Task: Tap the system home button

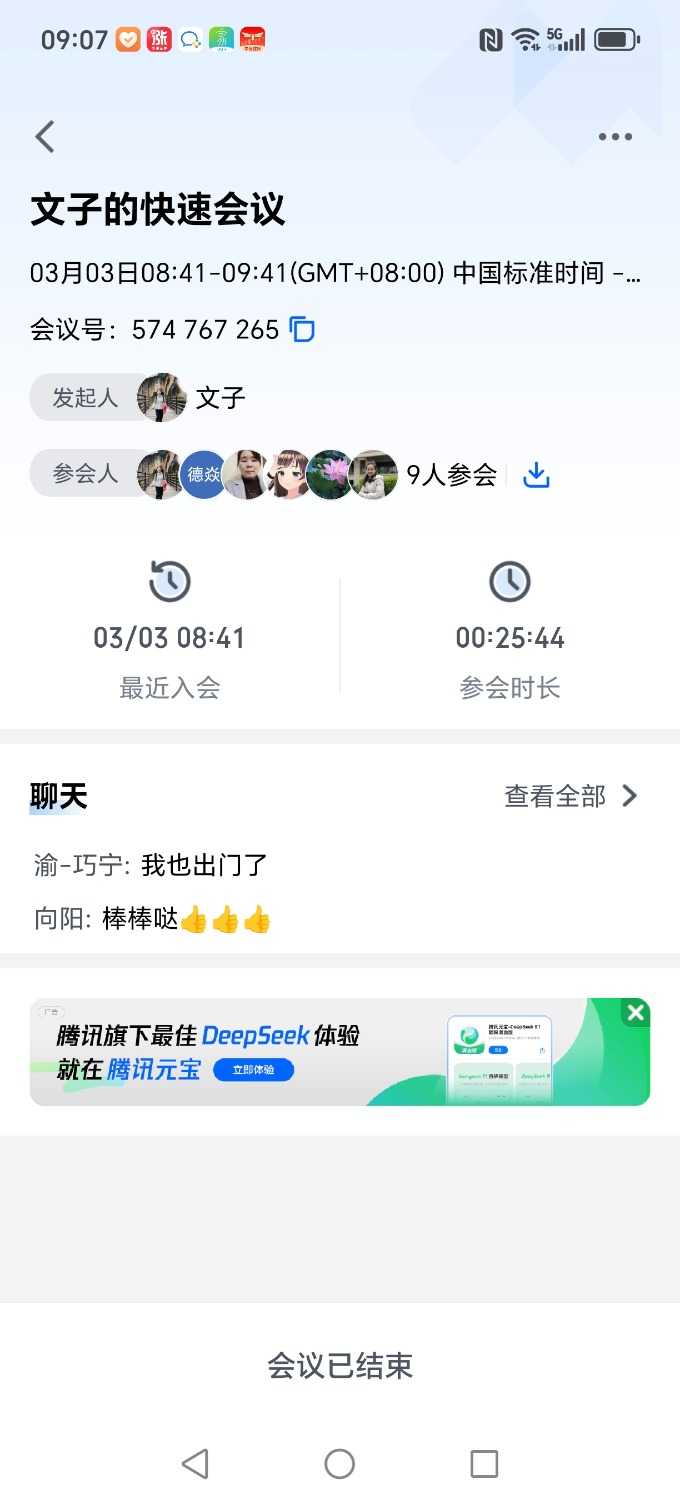Action: tap(340, 1464)
